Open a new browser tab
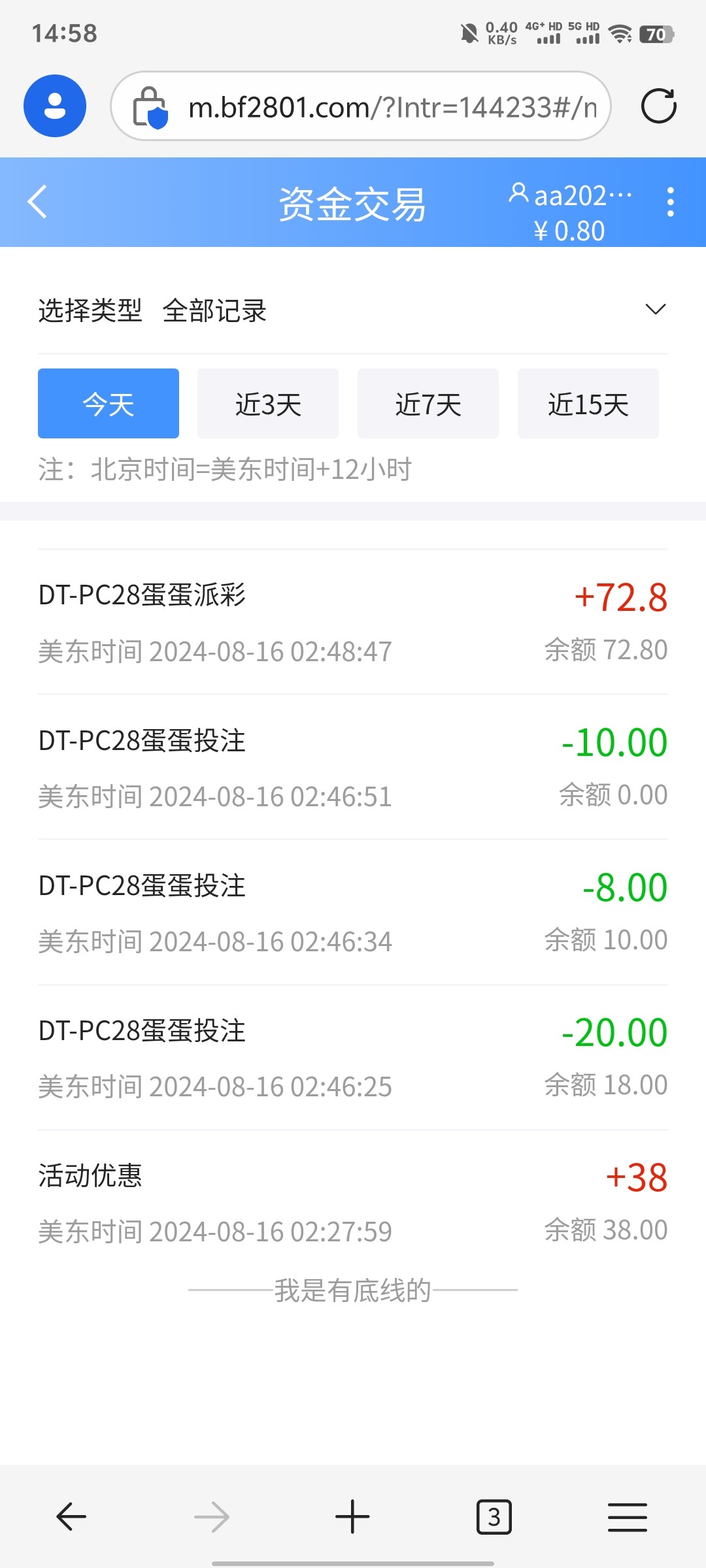The height and width of the screenshot is (1568, 706). click(x=352, y=1516)
